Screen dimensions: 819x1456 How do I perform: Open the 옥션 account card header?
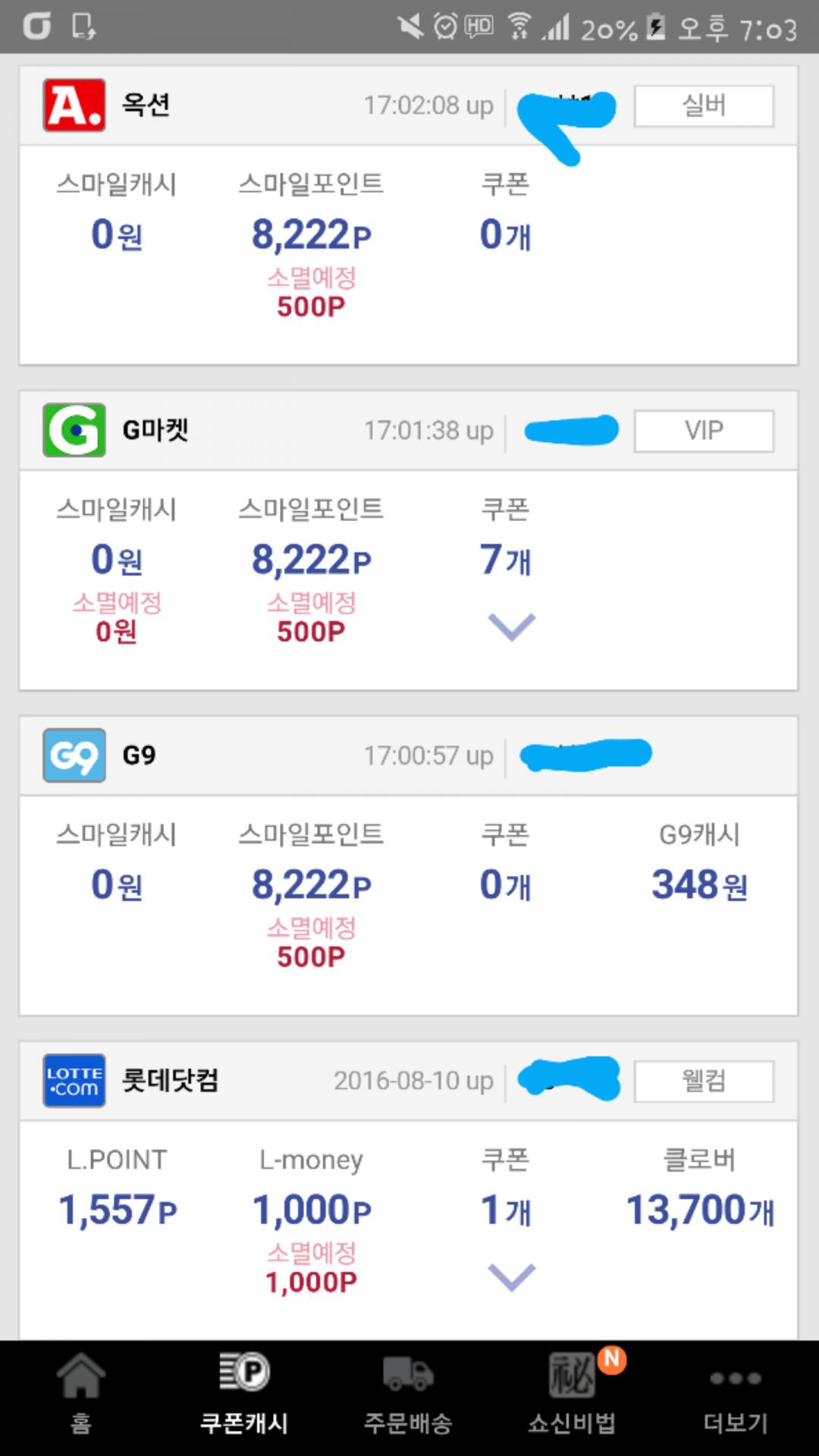(x=227, y=105)
